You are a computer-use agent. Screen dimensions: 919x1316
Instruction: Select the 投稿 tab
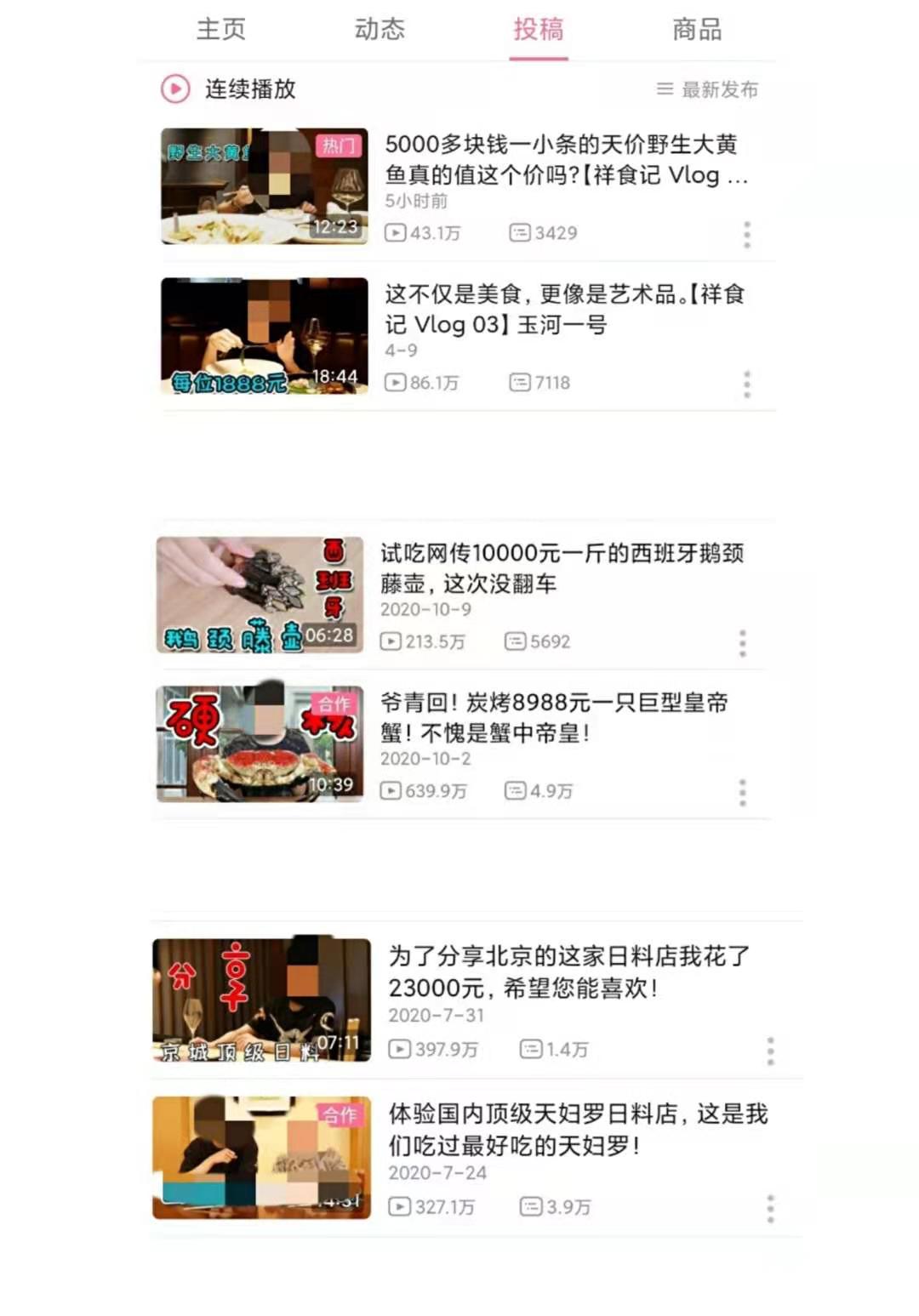538,30
